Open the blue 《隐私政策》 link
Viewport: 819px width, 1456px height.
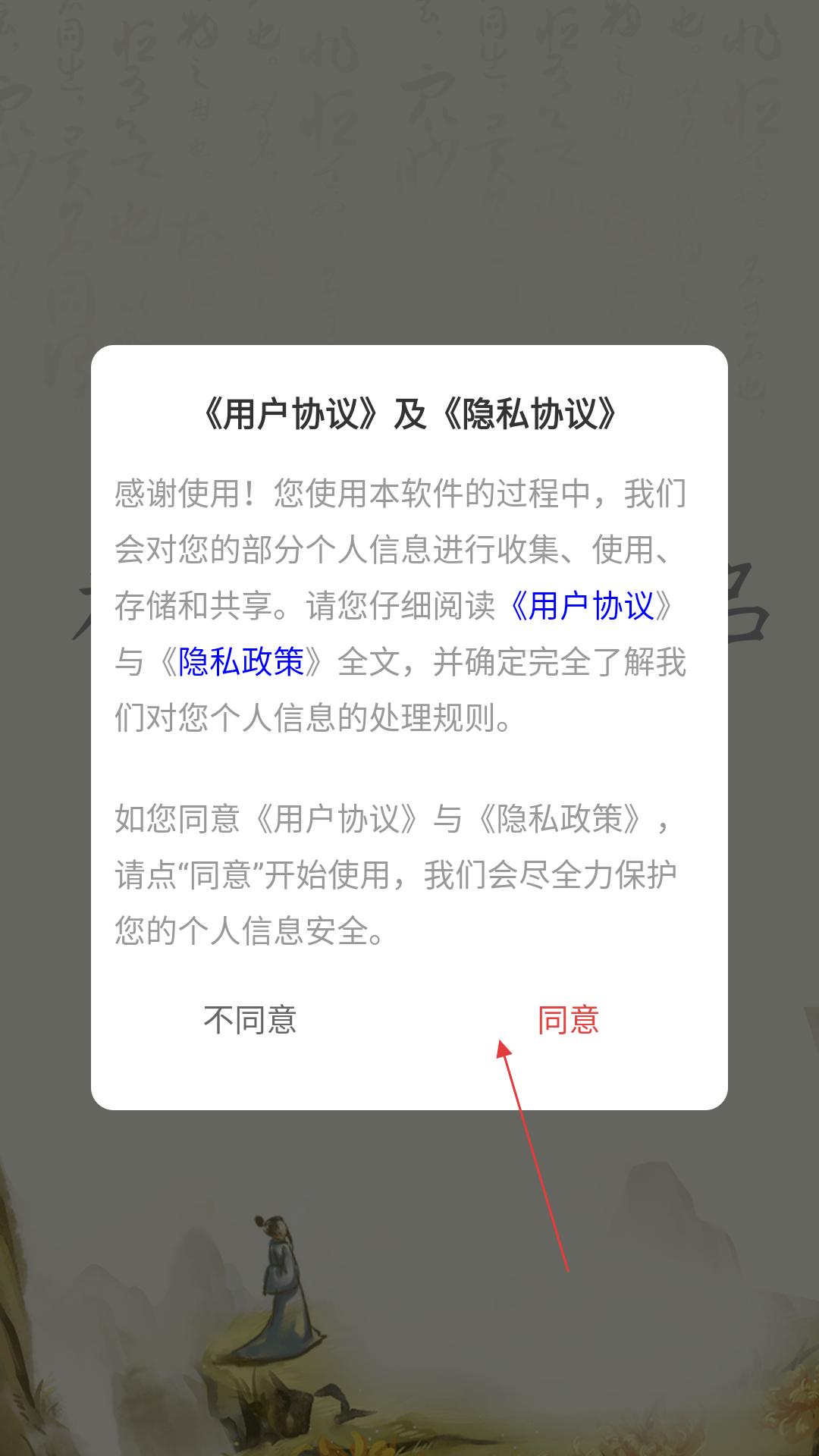tap(240, 662)
